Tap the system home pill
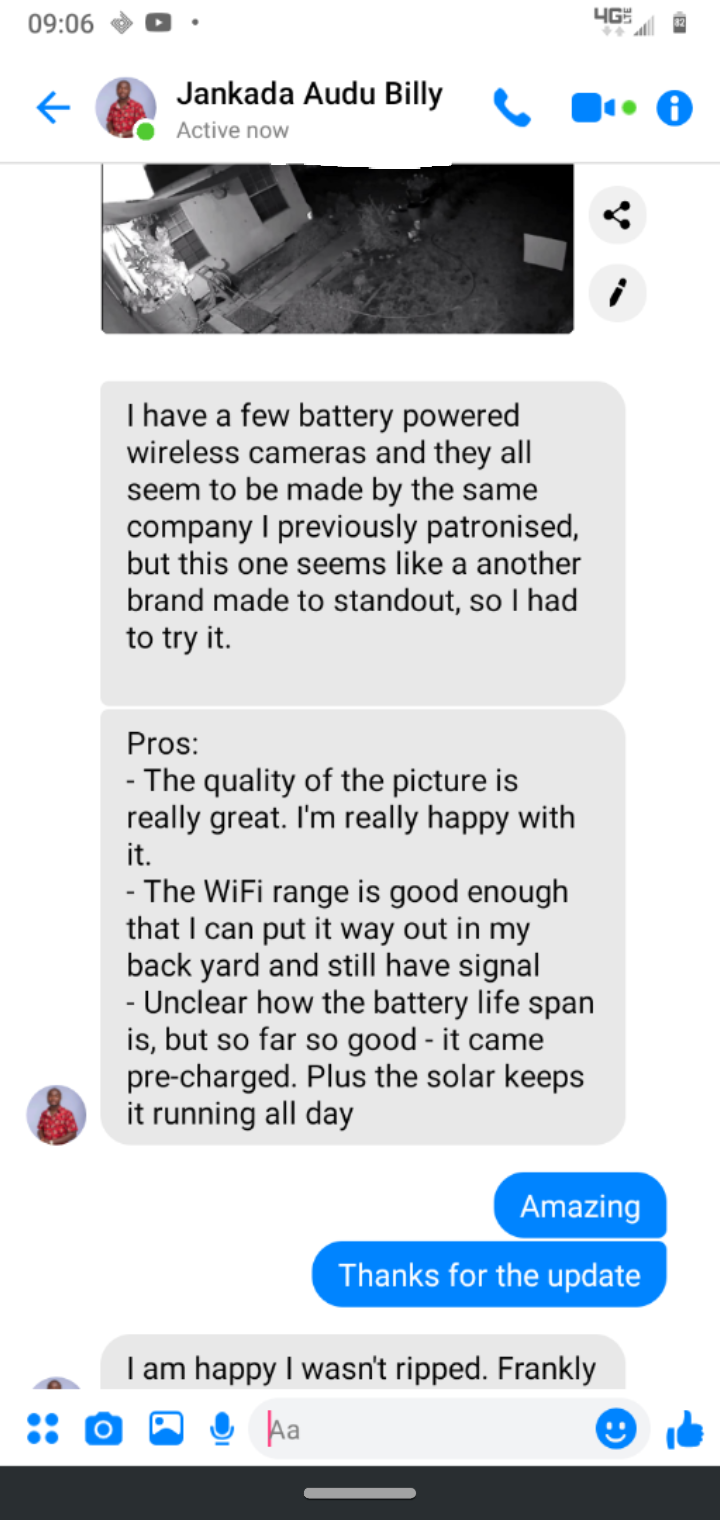This screenshot has width=720, height=1520. (x=360, y=1493)
